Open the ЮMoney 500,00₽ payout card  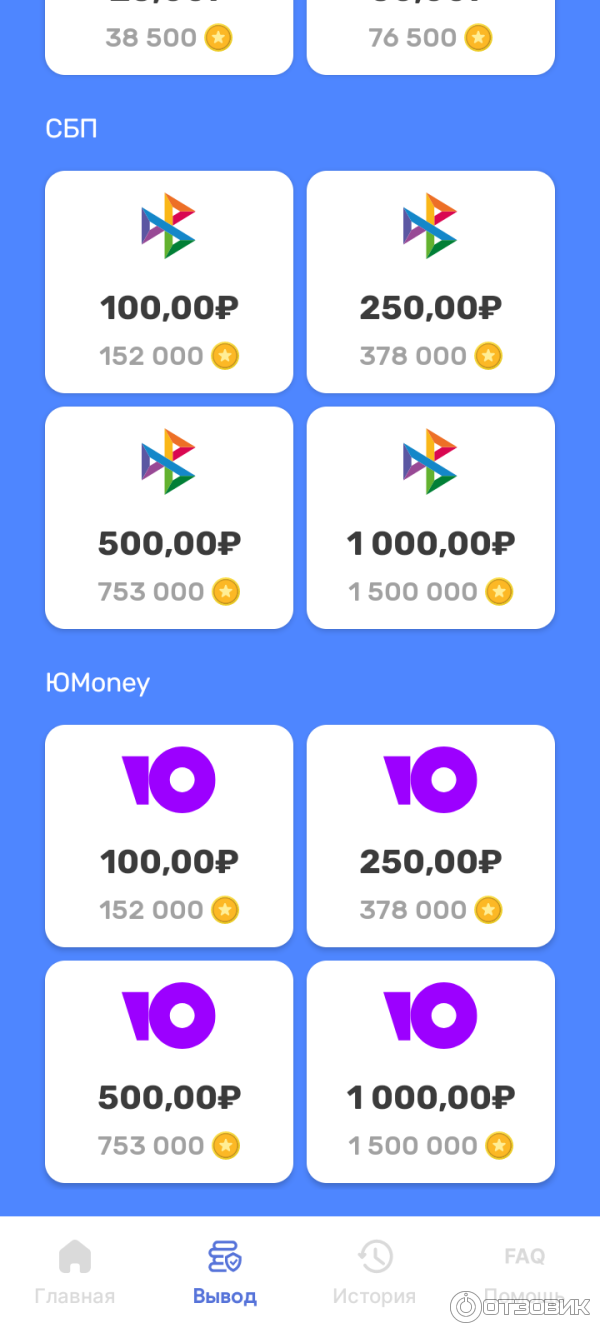(x=169, y=1072)
